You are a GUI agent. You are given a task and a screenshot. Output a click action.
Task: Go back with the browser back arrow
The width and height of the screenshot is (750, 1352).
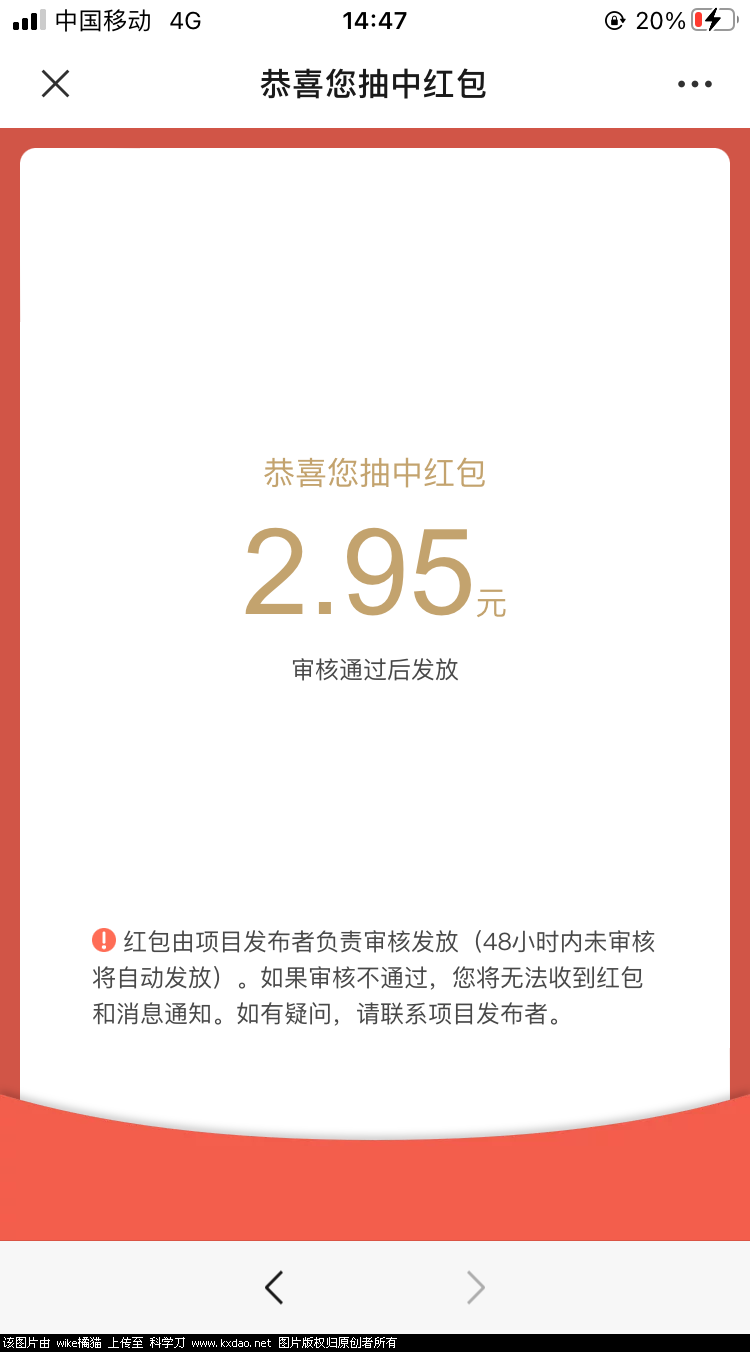pos(274,1287)
